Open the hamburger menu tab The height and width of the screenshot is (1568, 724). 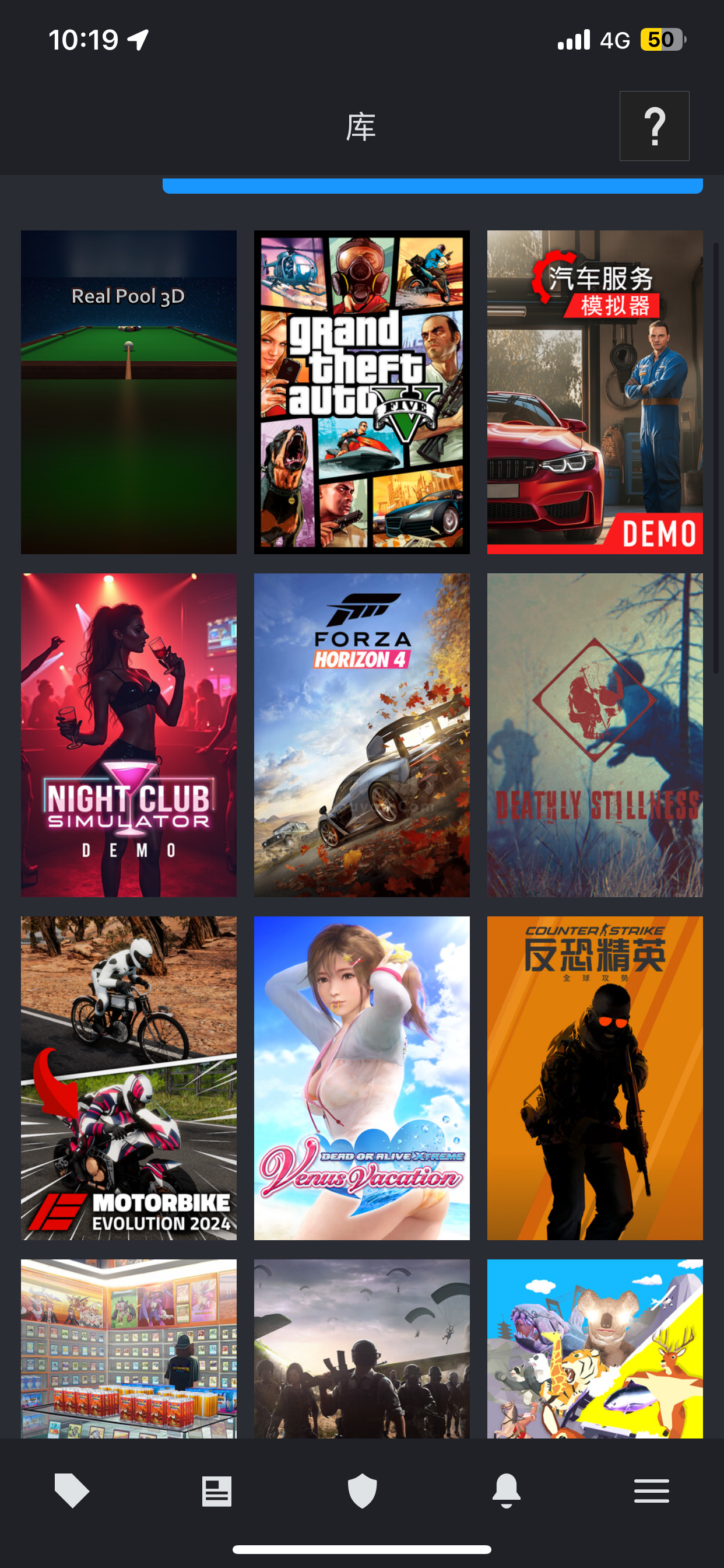pyautogui.click(x=652, y=1492)
